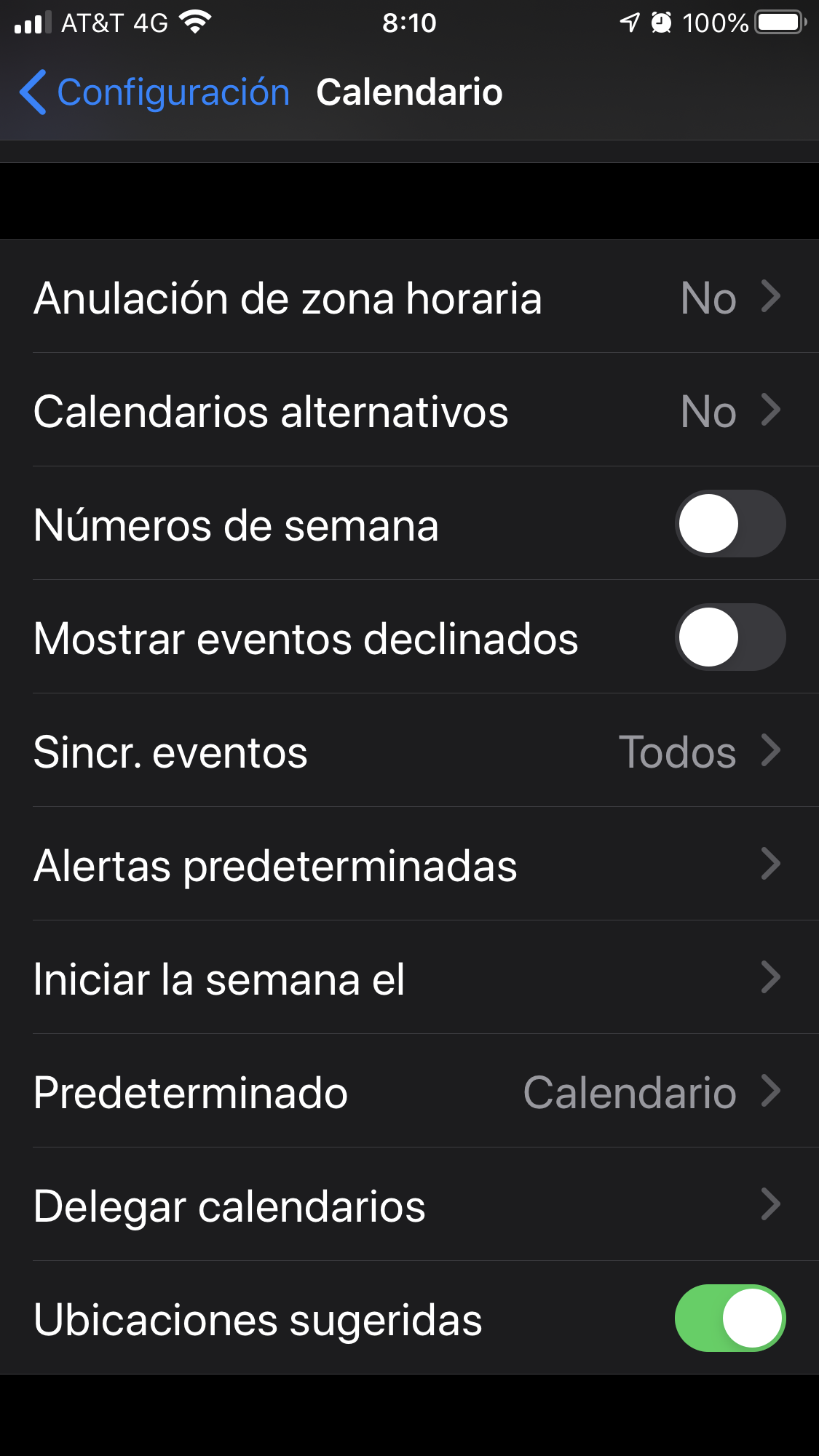The width and height of the screenshot is (819, 1456).
Task: Open Anulación de zona horaria
Action: click(x=409, y=298)
